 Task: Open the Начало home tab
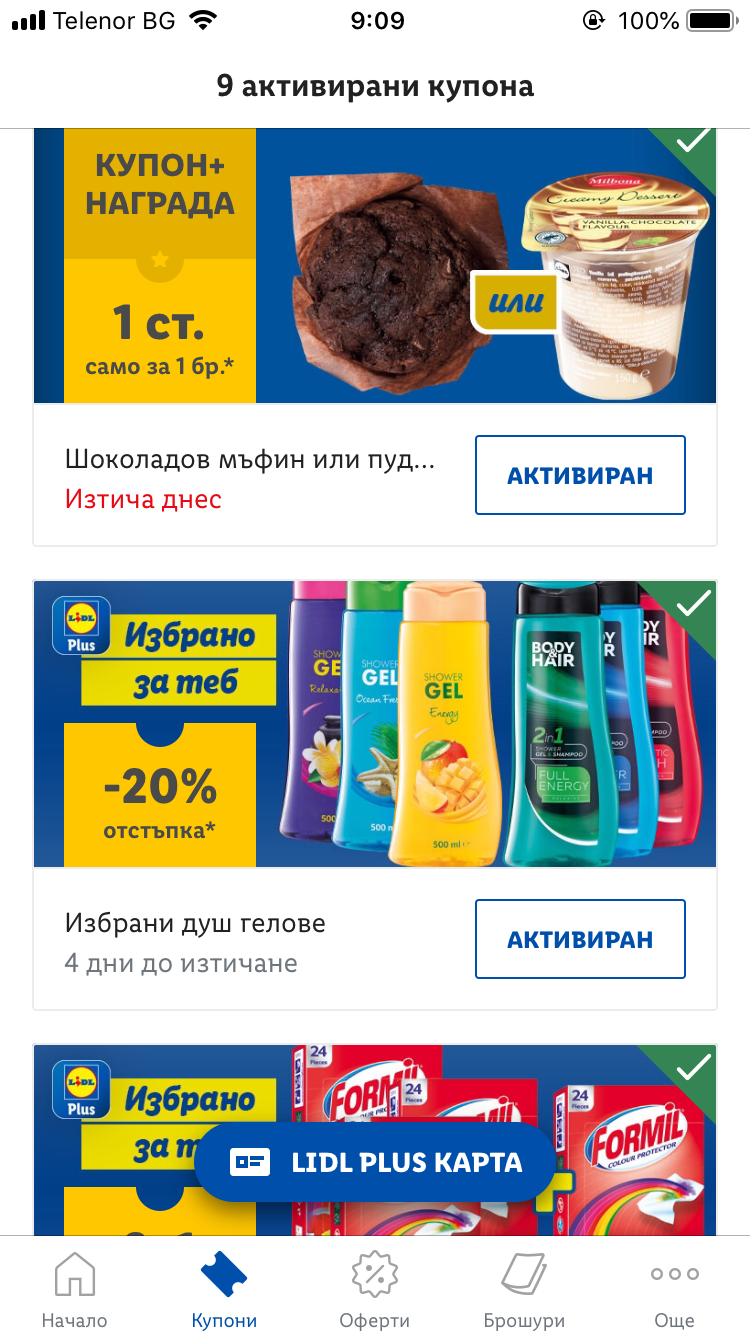tap(75, 1288)
